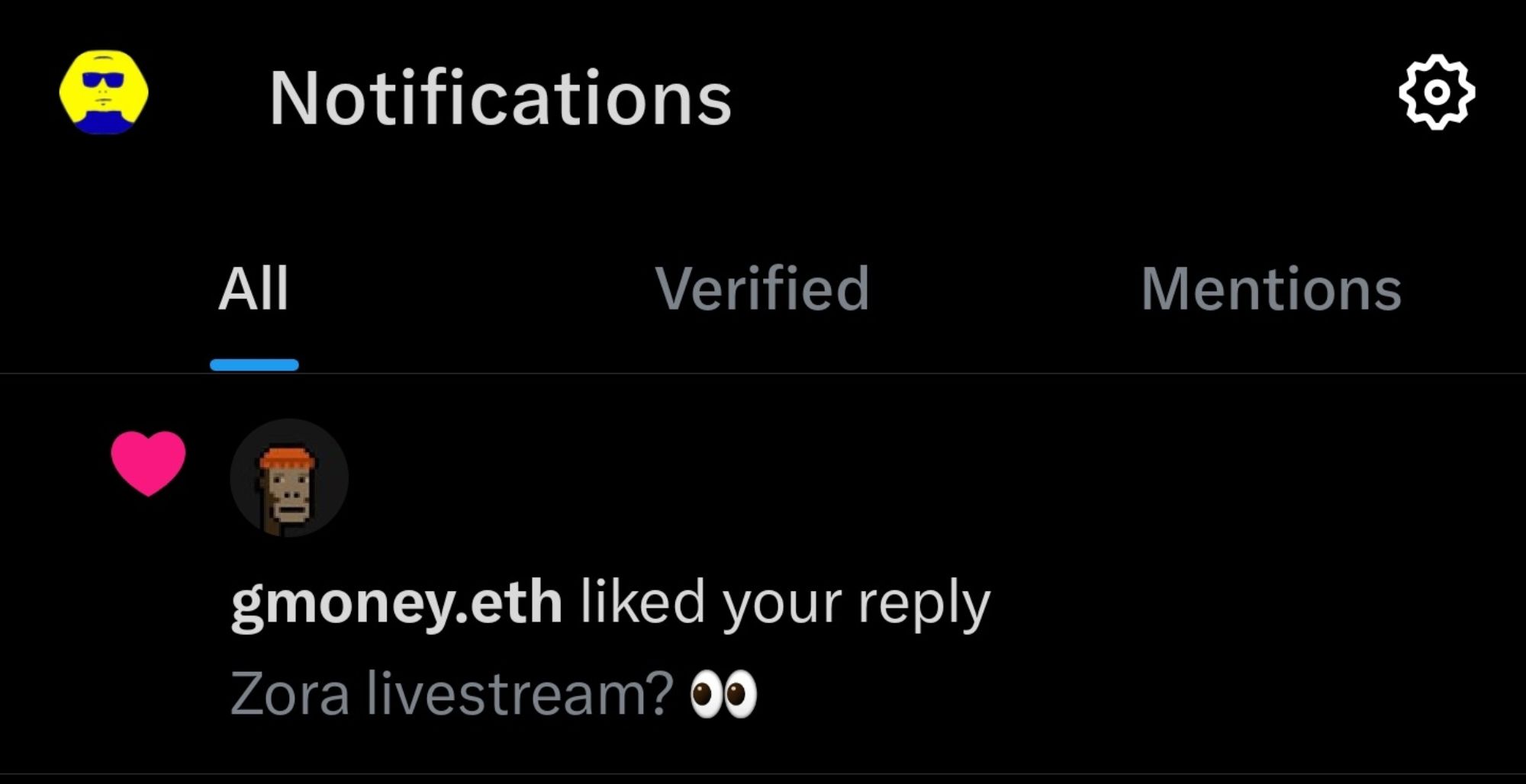Open the profile avatar drawer menu
This screenshot has height=784, width=1526.
tap(104, 93)
